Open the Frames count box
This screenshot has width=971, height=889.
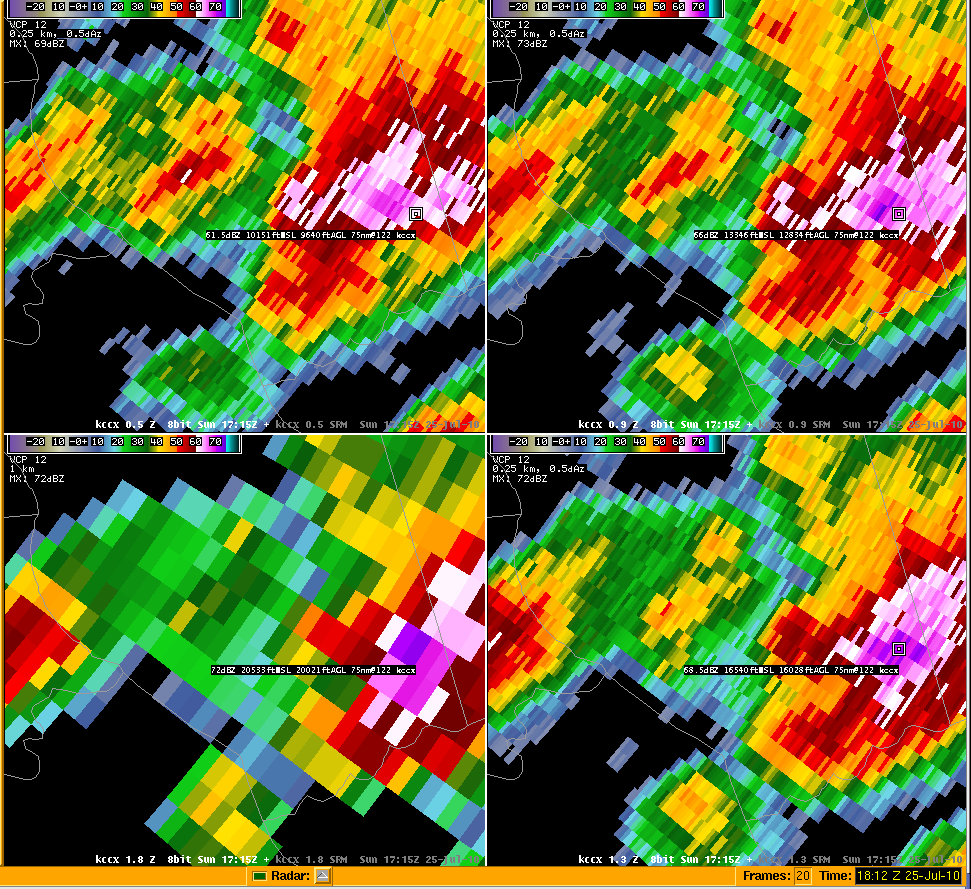point(802,876)
